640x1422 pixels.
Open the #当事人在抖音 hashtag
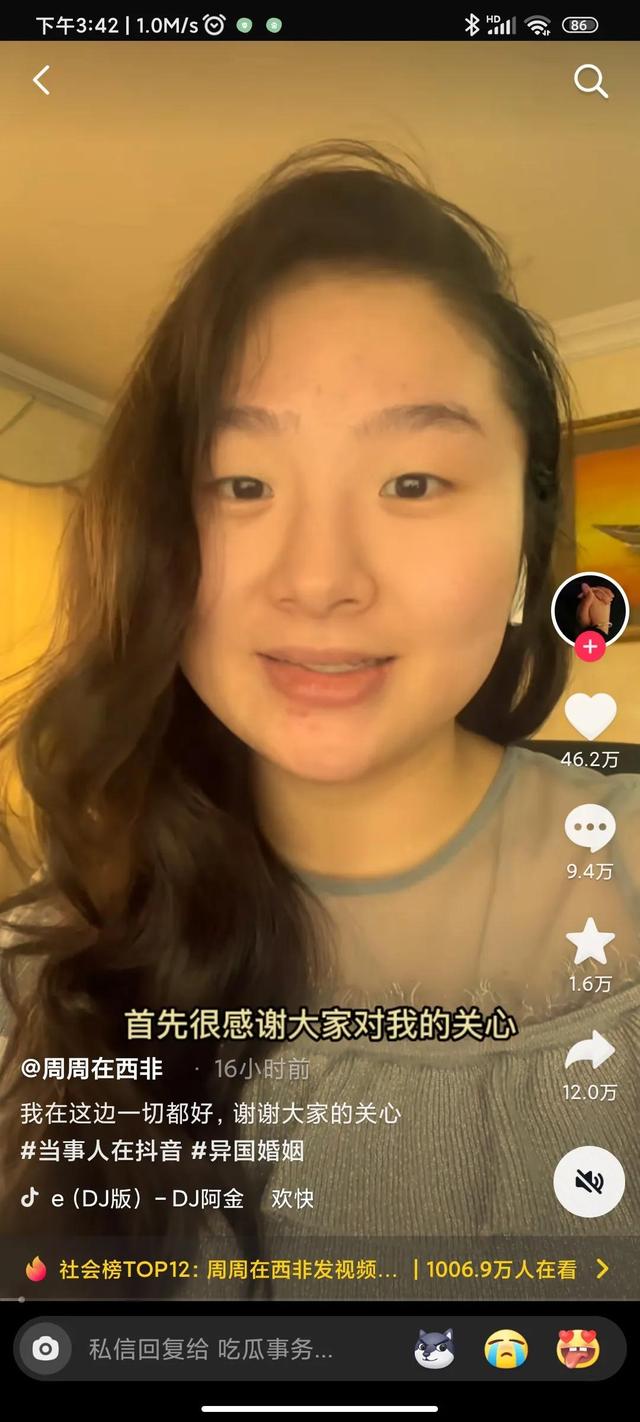(x=101, y=1150)
